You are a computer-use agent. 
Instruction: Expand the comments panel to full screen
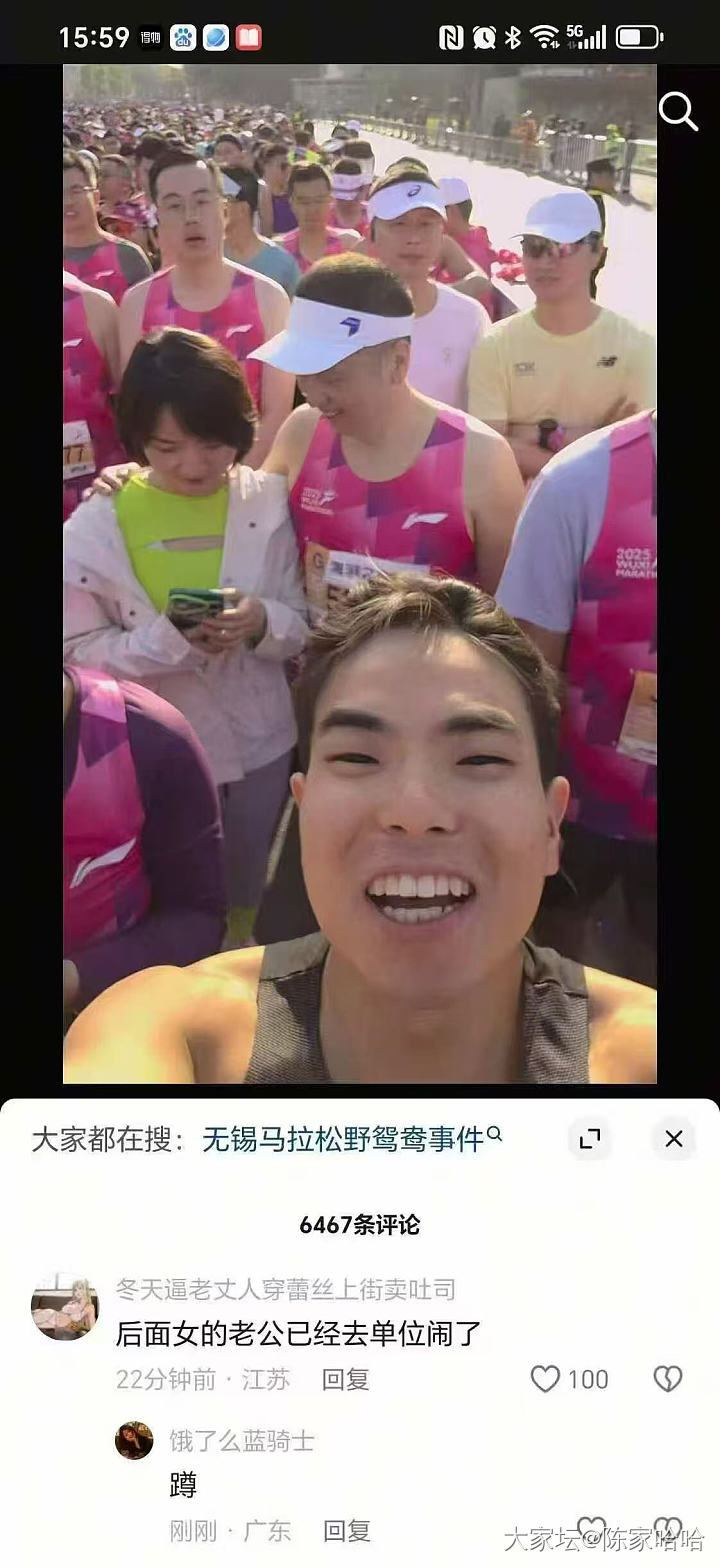pos(590,1138)
